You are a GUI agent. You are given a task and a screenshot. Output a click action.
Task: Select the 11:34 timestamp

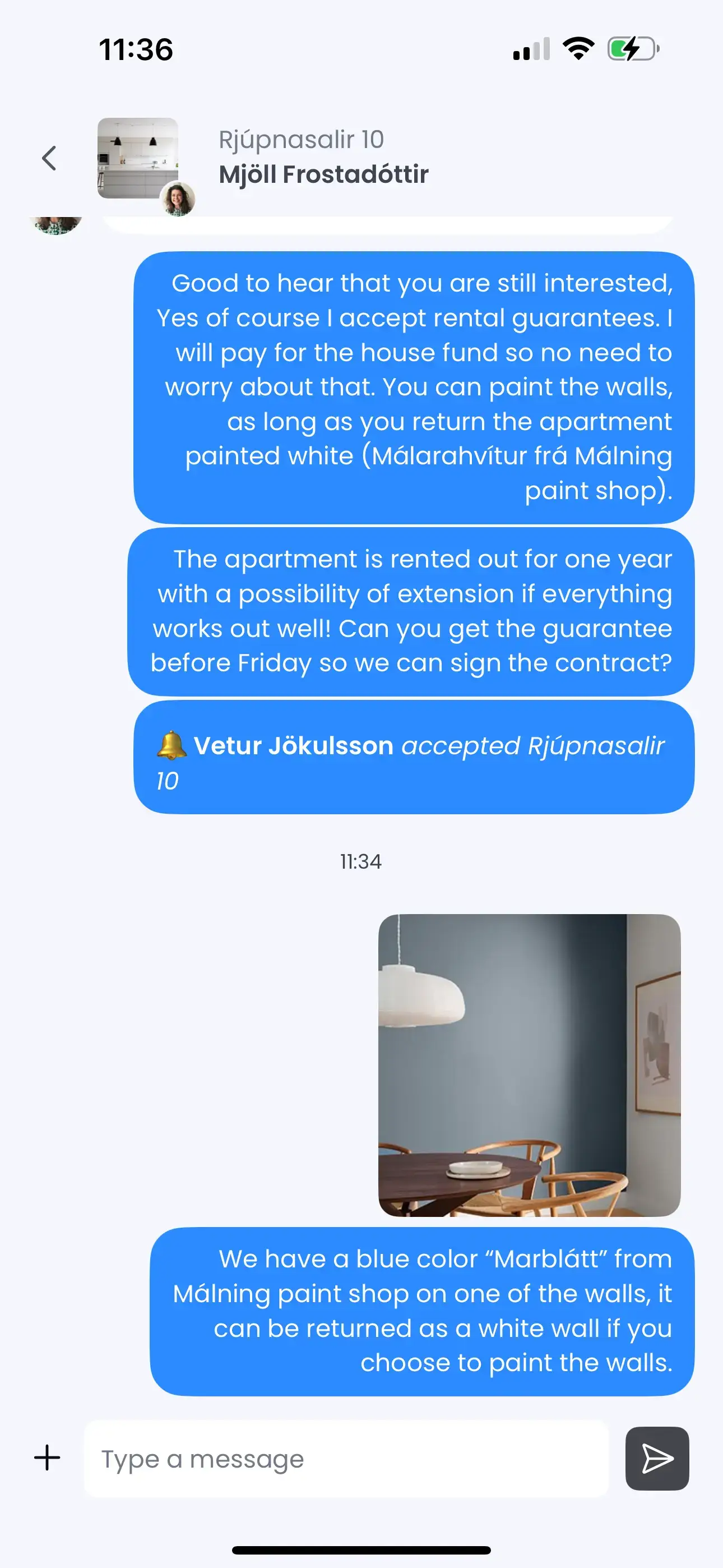[x=360, y=861]
